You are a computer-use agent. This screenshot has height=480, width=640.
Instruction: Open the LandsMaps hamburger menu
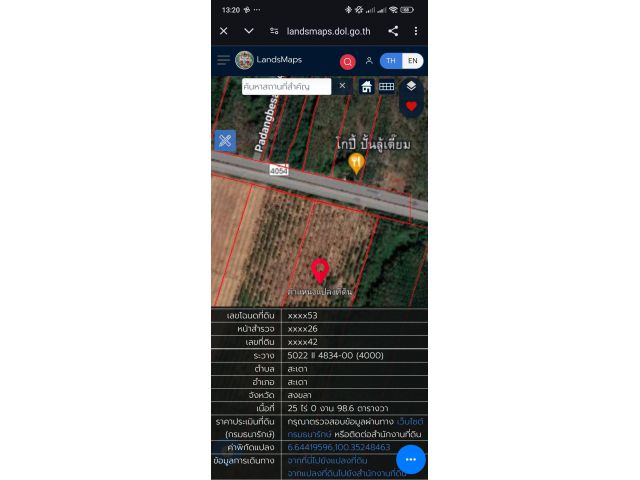[x=223, y=60]
